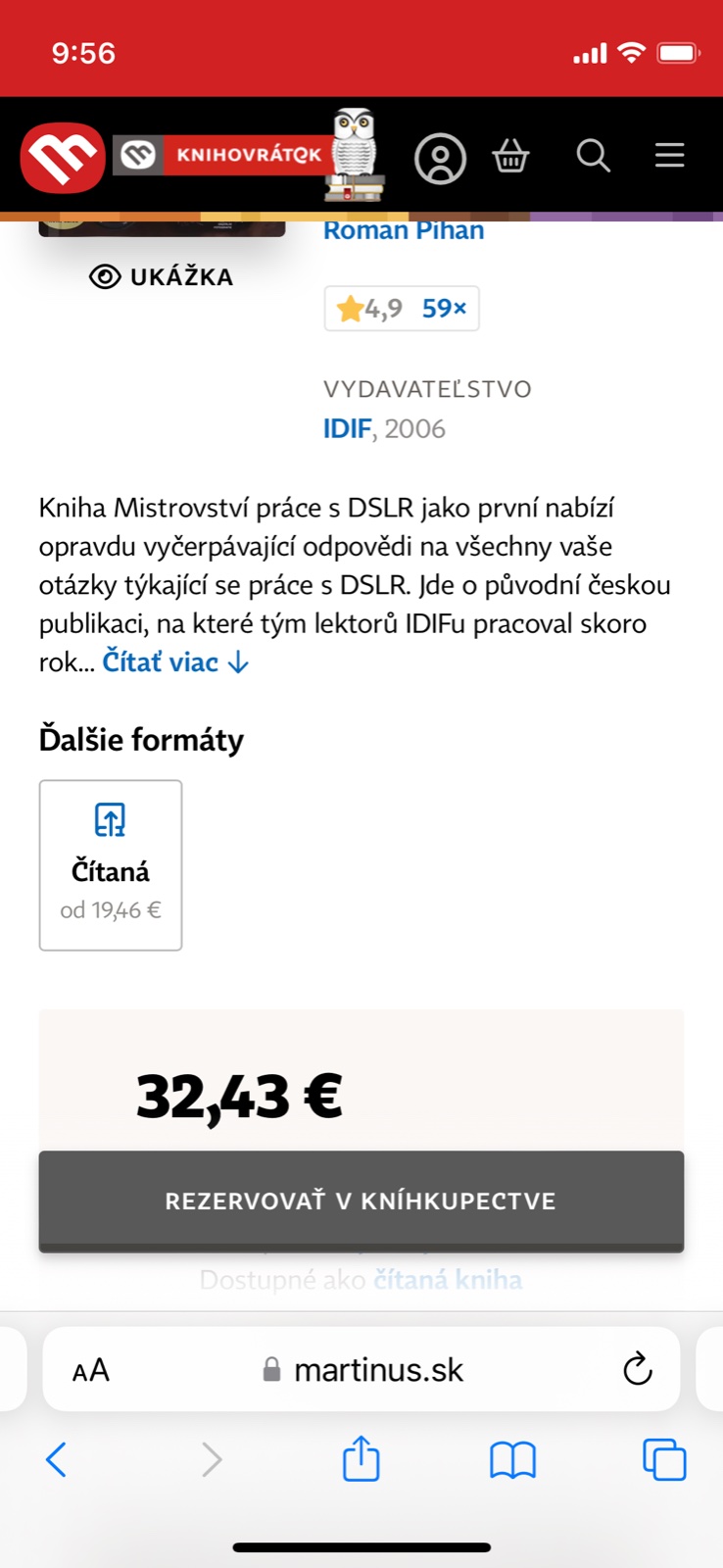The image size is (723, 1568).
Task: Open Safari text size options
Action: pyautogui.click(x=90, y=1370)
